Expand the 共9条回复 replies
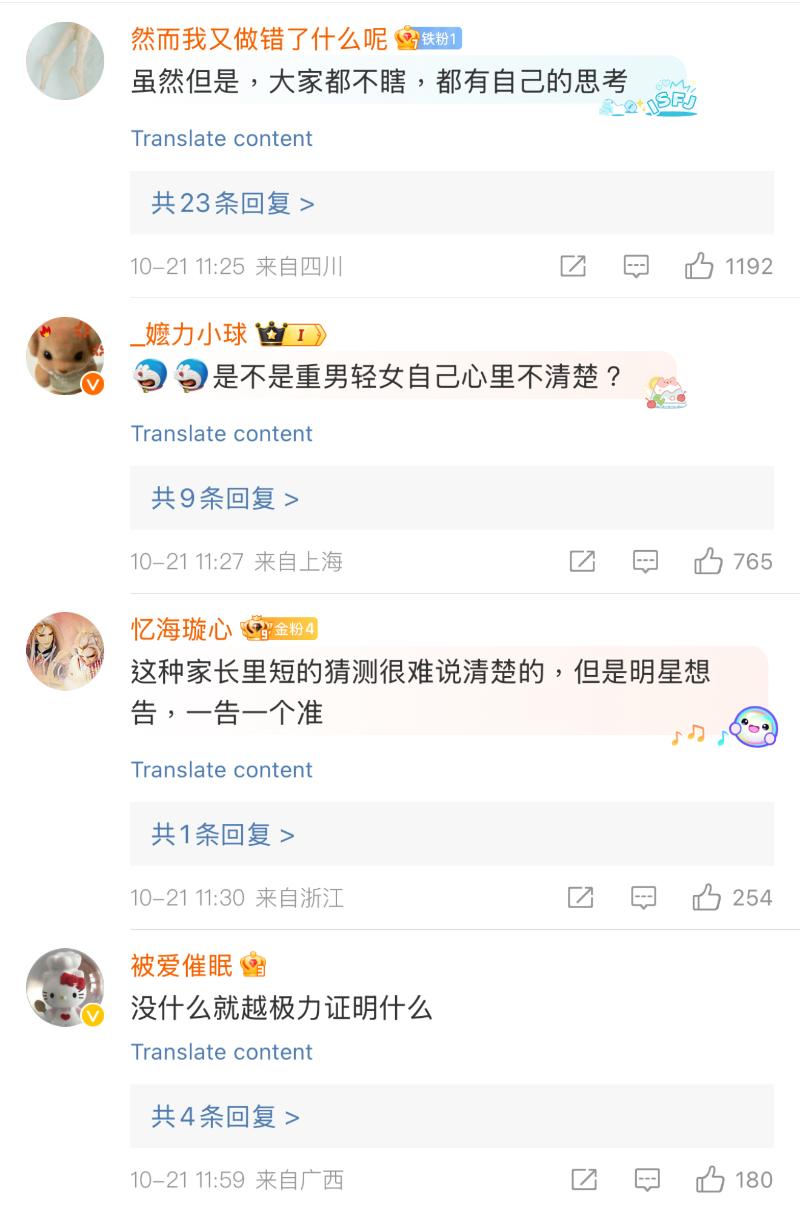800x1205 pixels. (x=225, y=498)
